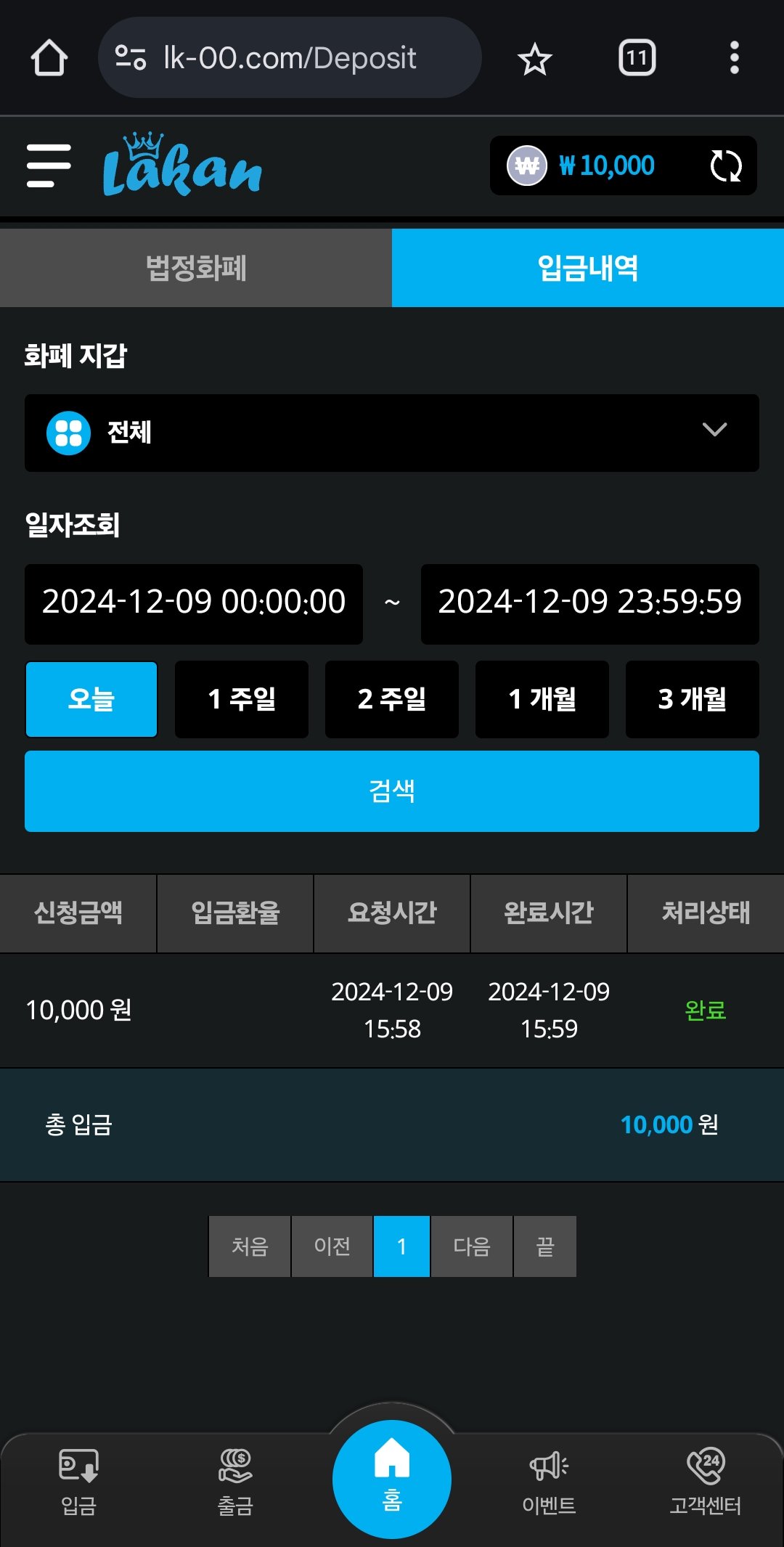
Task: Jump to the 처음 page
Action: (x=250, y=1246)
